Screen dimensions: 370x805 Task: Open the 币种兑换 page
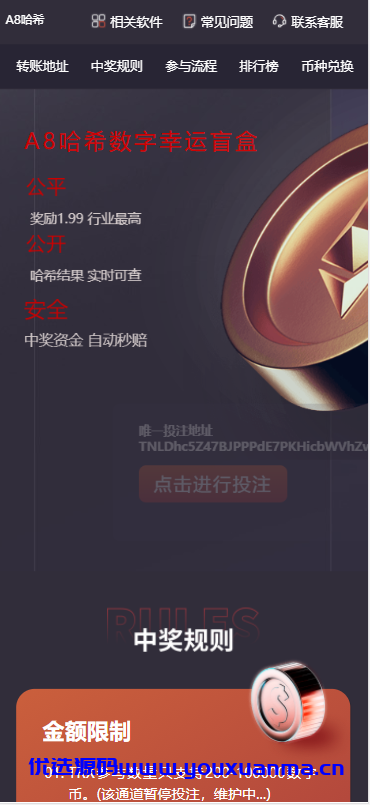(327, 66)
